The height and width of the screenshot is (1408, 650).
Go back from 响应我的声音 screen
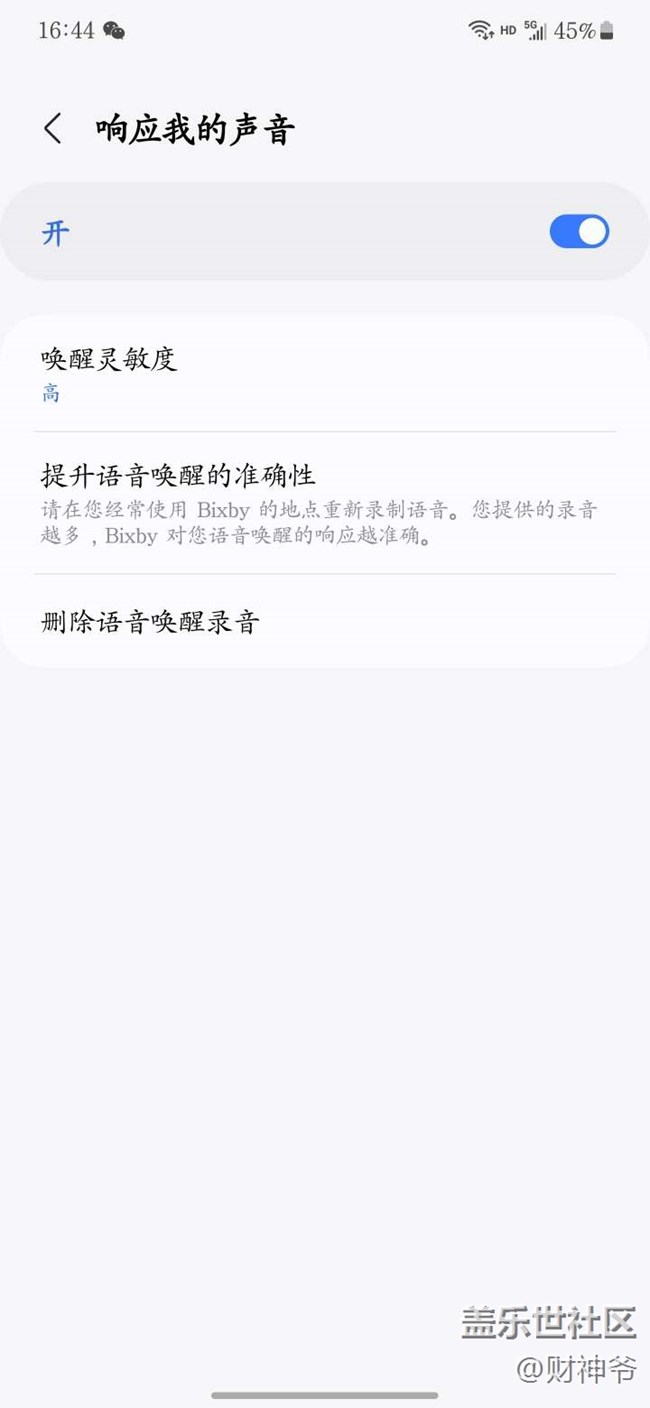(53, 129)
